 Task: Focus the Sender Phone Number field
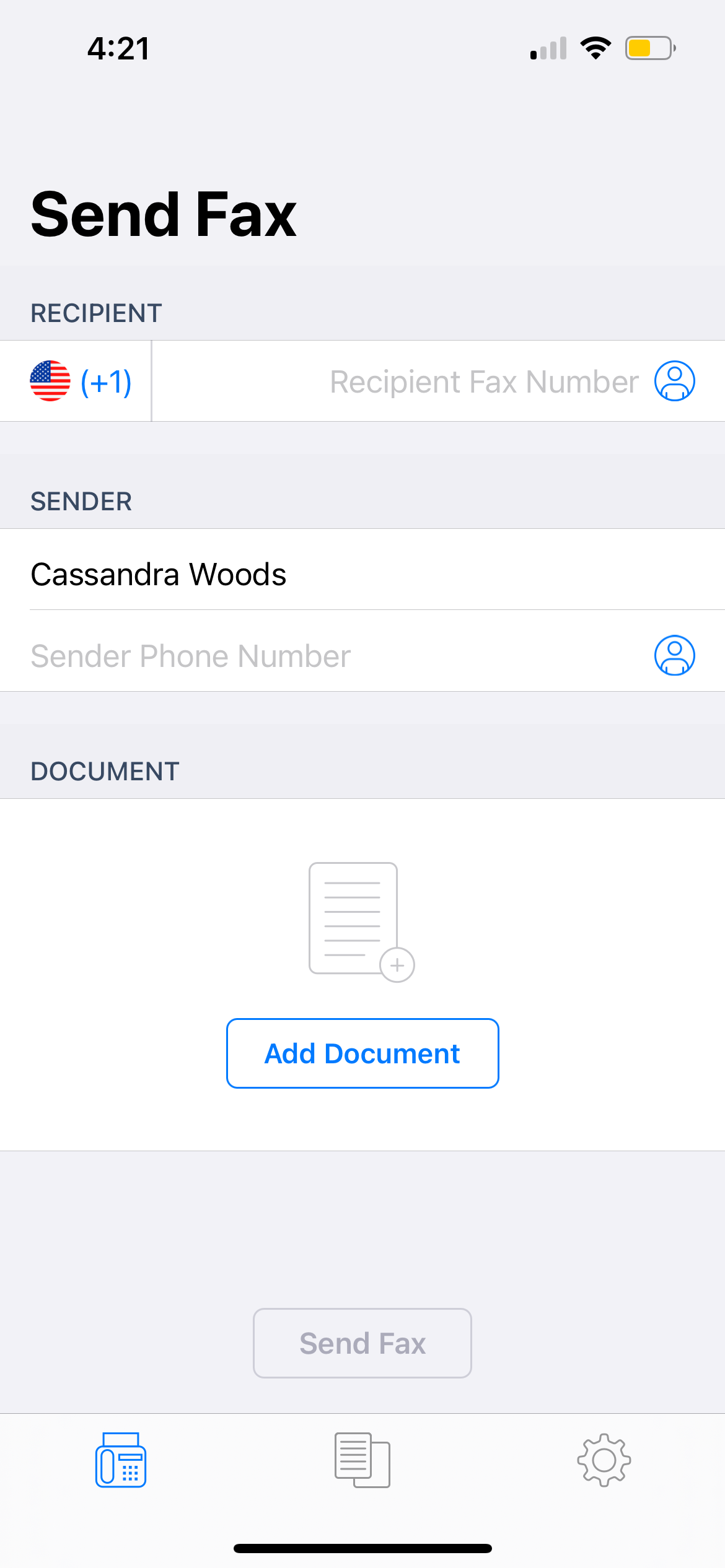[x=310, y=656]
